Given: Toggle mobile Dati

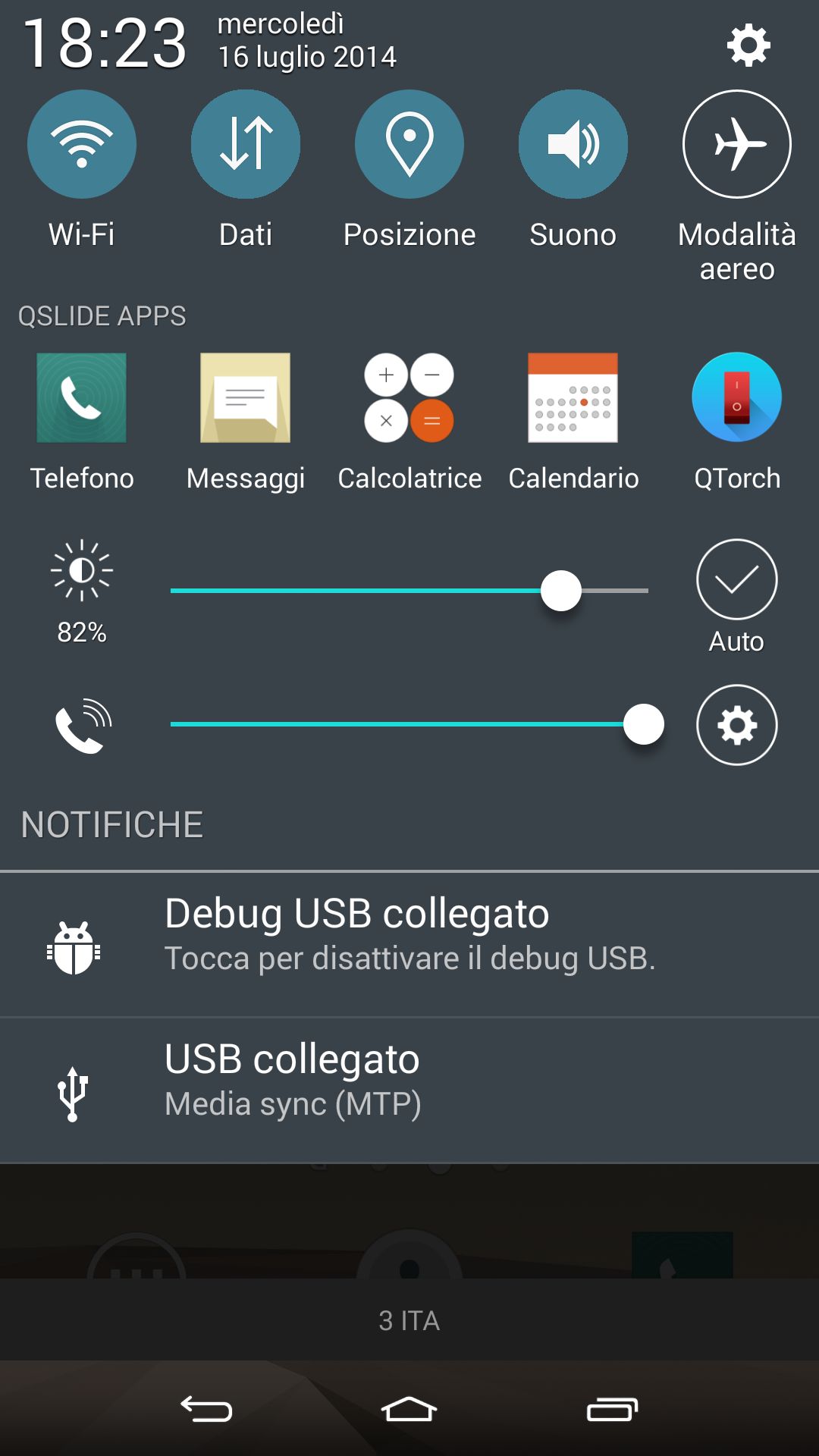Looking at the screenshot, I should click(246, 144).
